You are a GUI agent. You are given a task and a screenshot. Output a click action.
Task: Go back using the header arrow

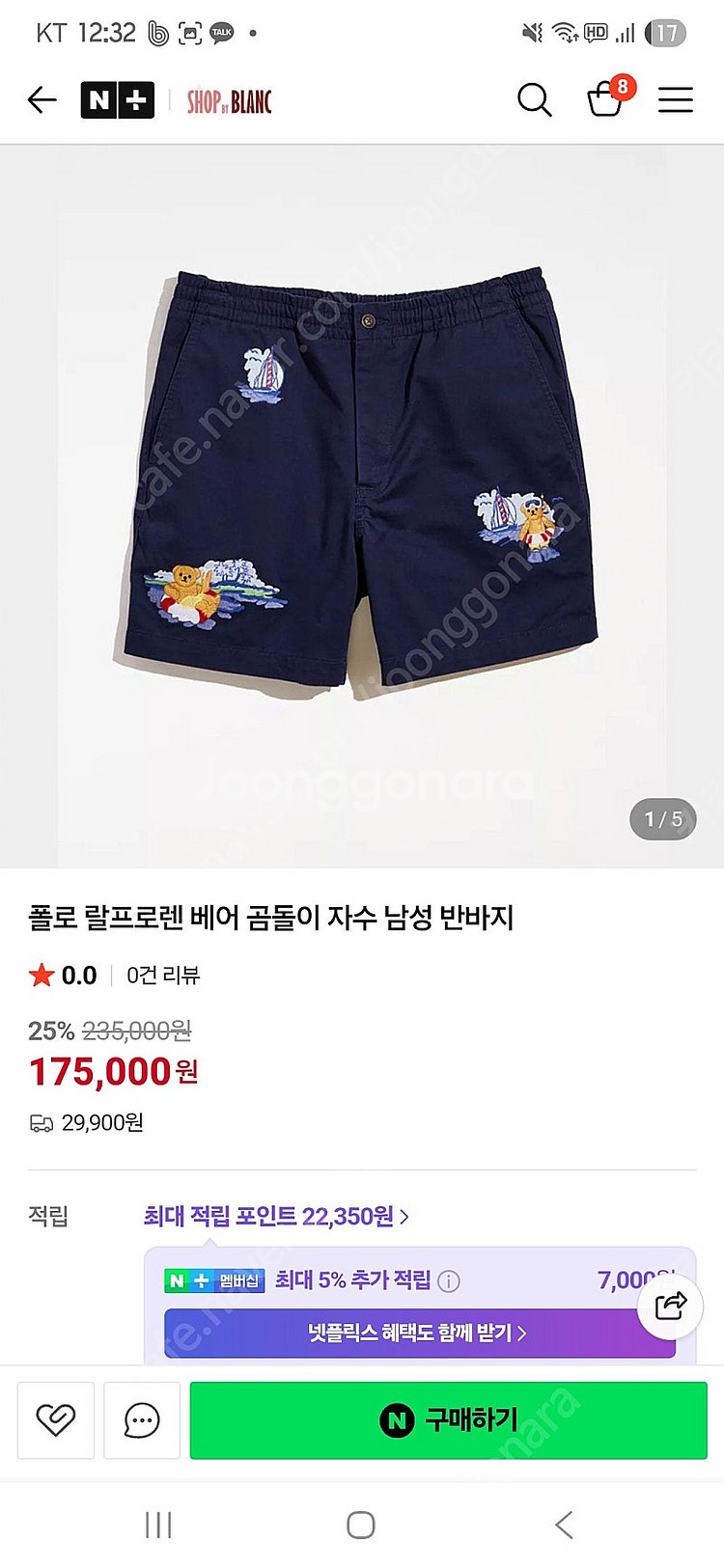point(42,99)
